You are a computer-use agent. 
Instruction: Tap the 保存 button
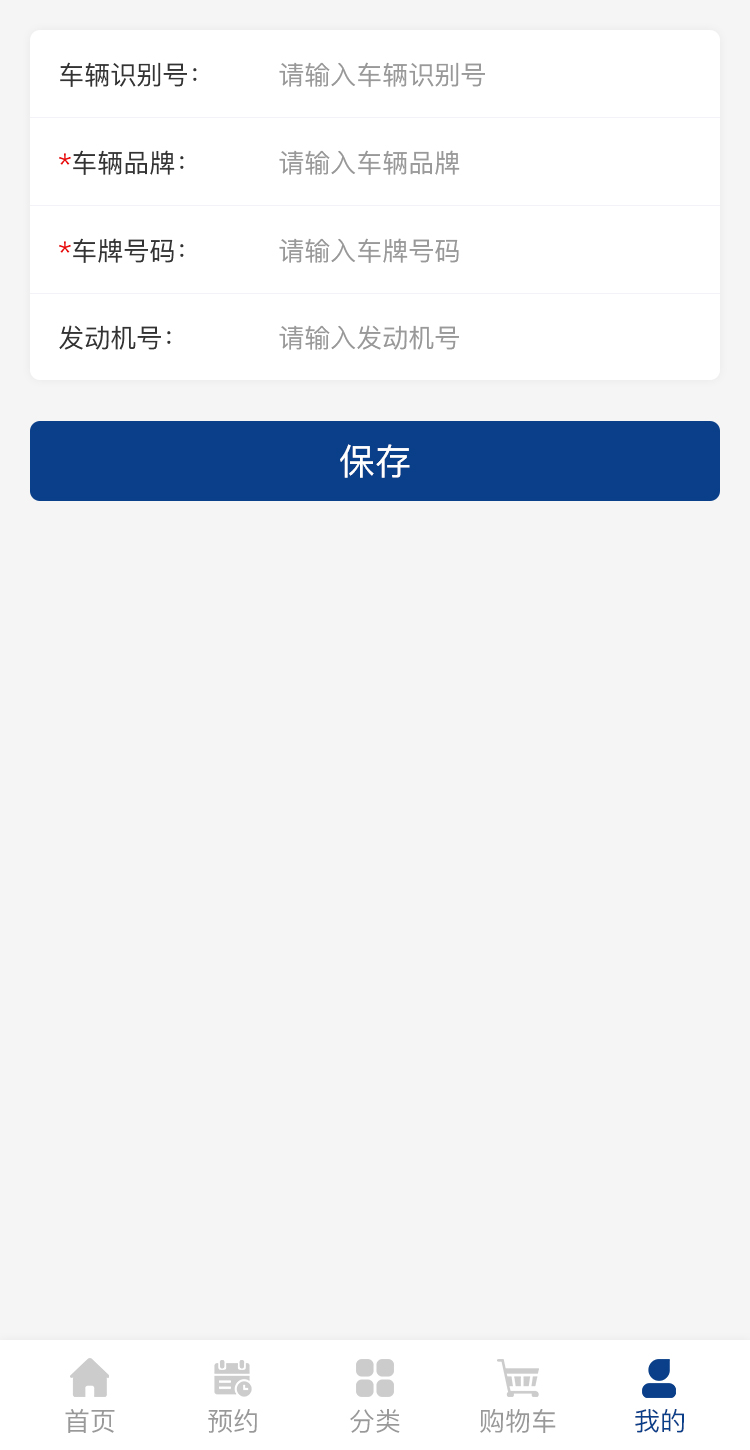[375, 461]
